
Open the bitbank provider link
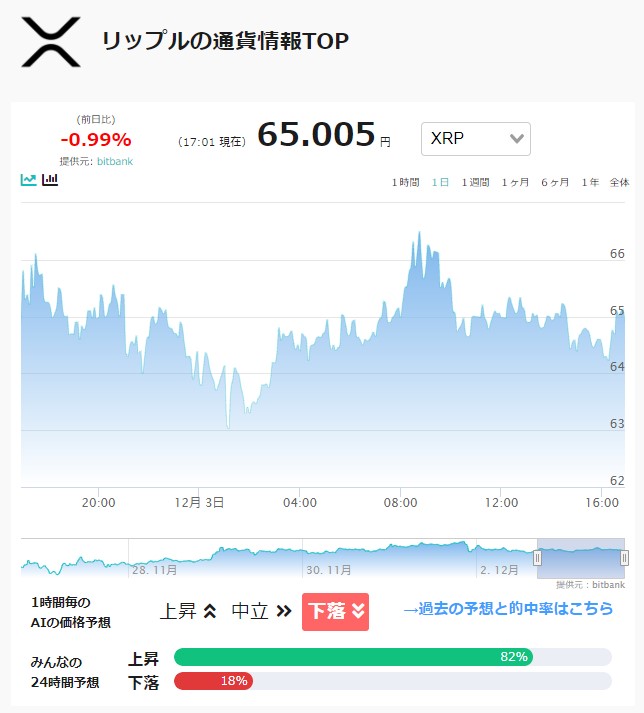pyautogui.click(x=115, y=161)
